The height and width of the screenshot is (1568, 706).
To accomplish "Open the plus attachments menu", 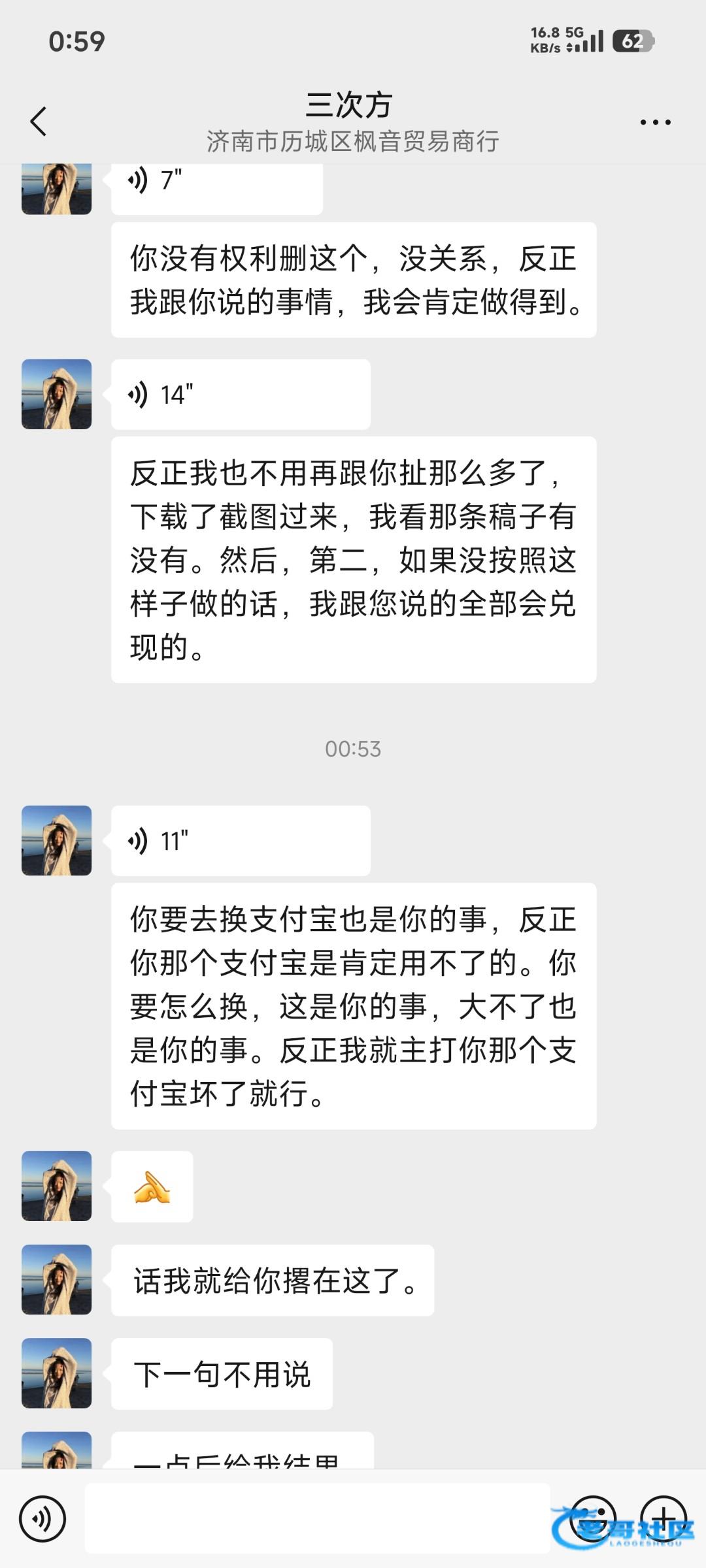I will 663,1519.
